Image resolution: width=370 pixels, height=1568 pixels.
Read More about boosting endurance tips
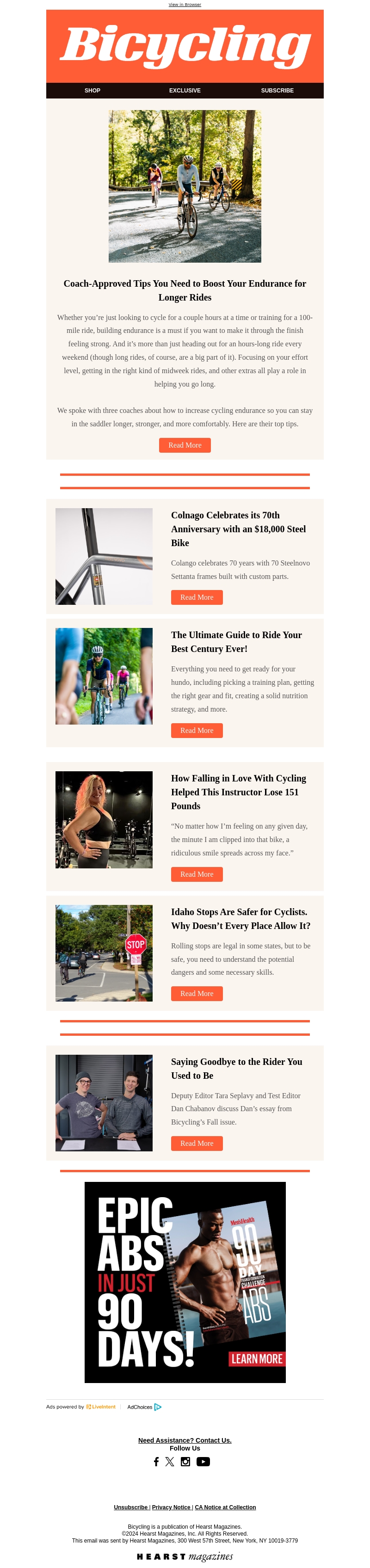coord(185,445)
